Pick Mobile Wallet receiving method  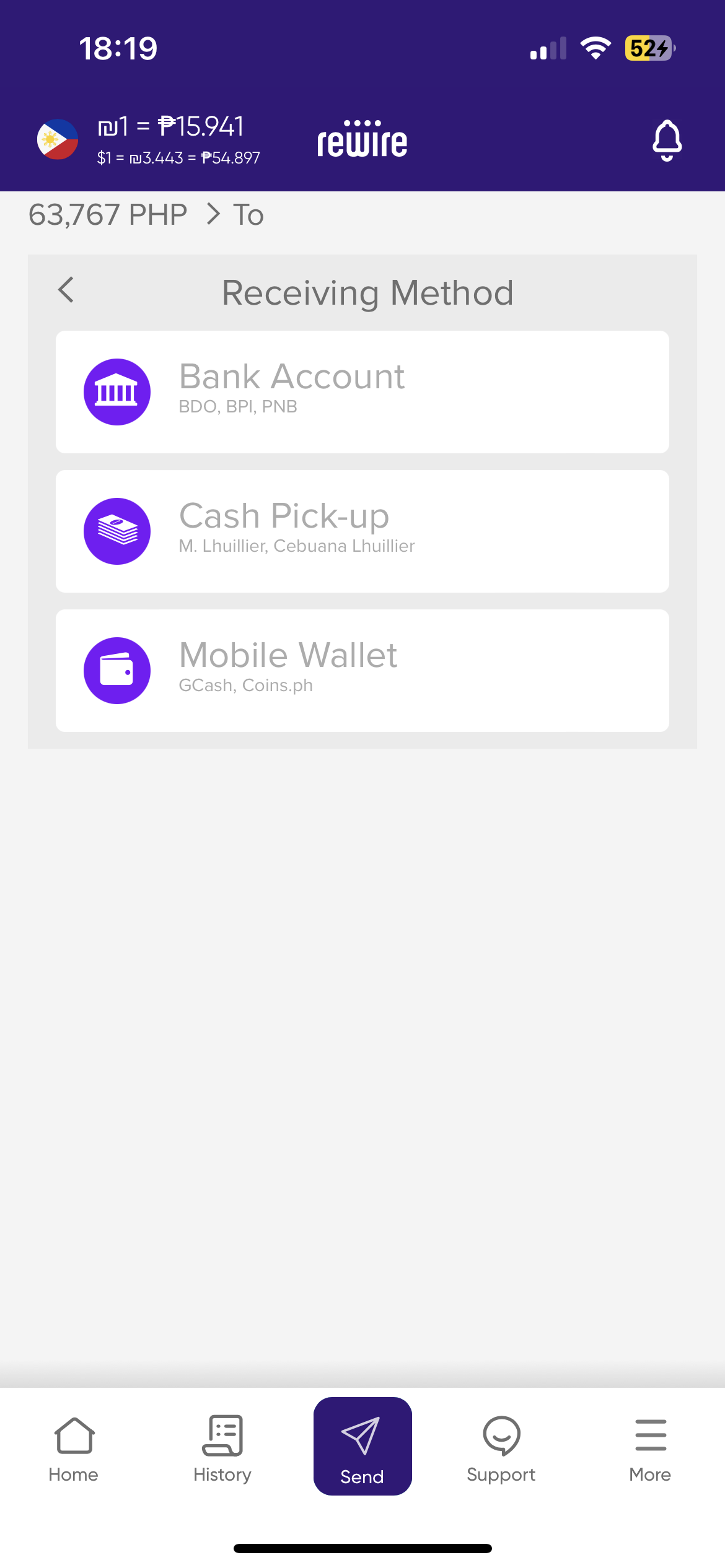(x=362, y=670)
